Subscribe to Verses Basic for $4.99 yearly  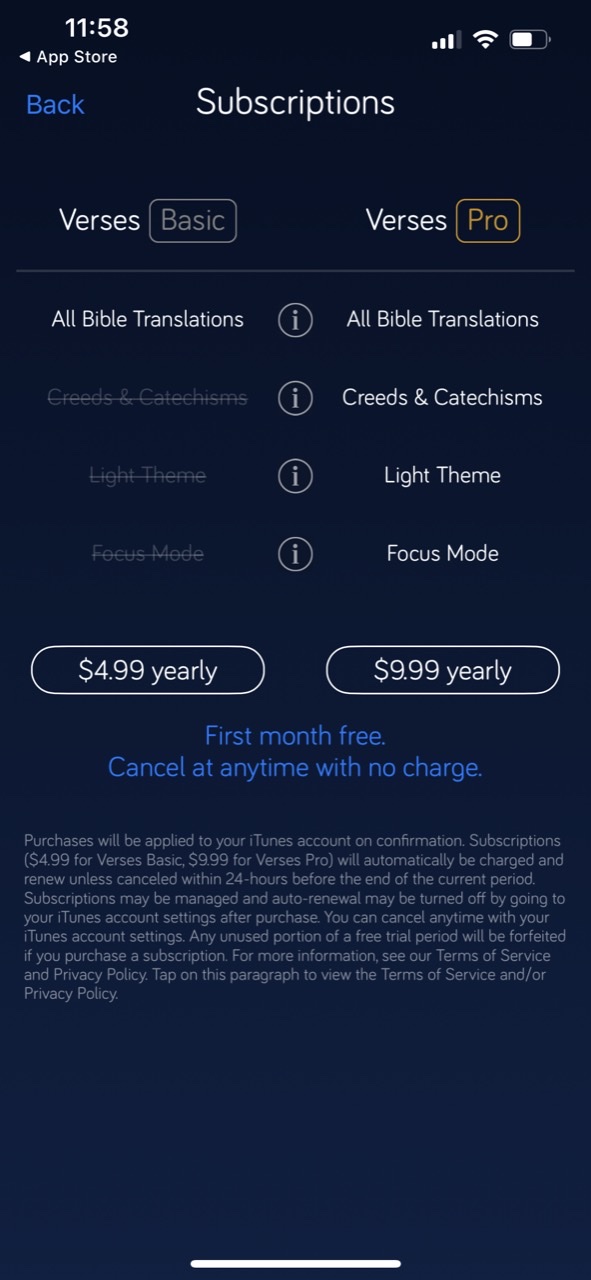pos(148,670)
